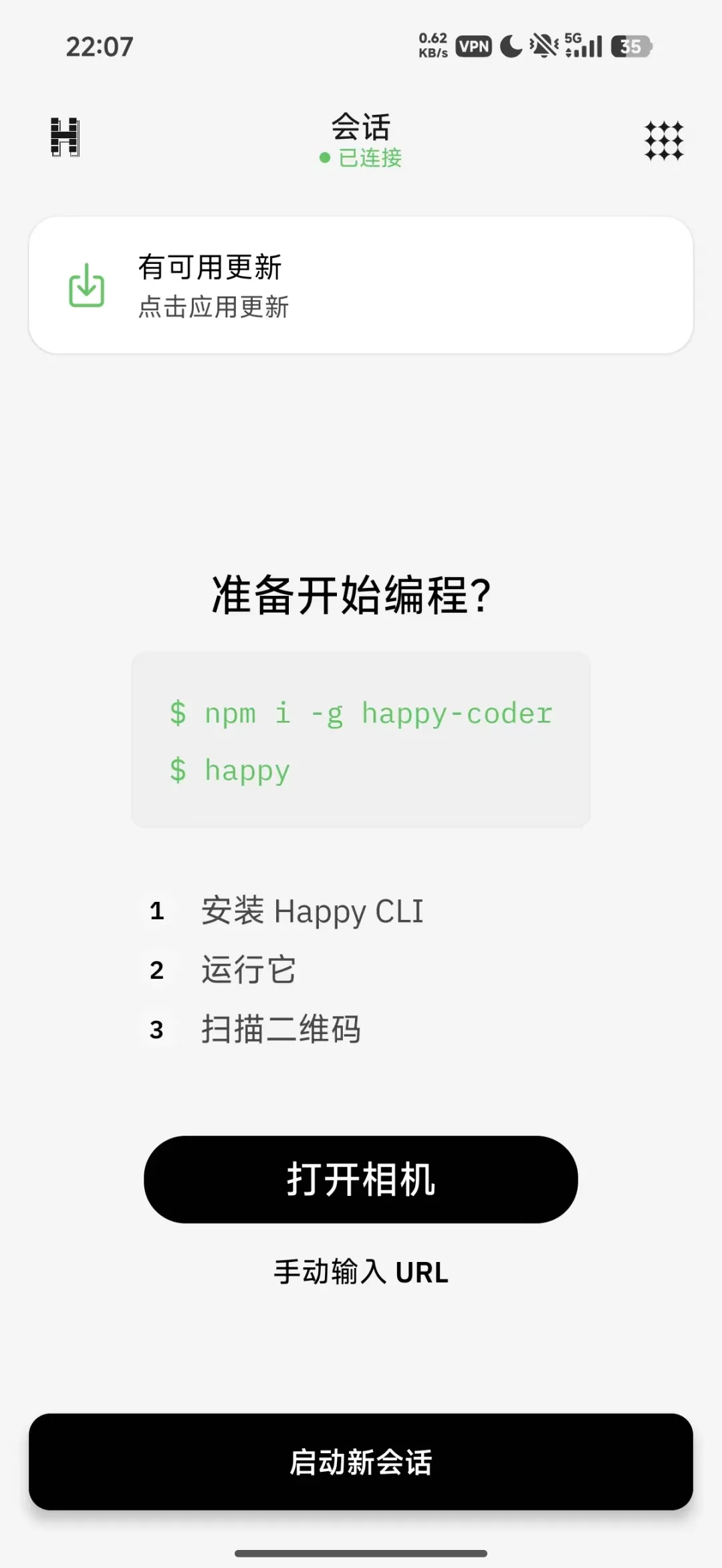Expand the command snippet code block
Screen dimensions: 722x1568
361,740
